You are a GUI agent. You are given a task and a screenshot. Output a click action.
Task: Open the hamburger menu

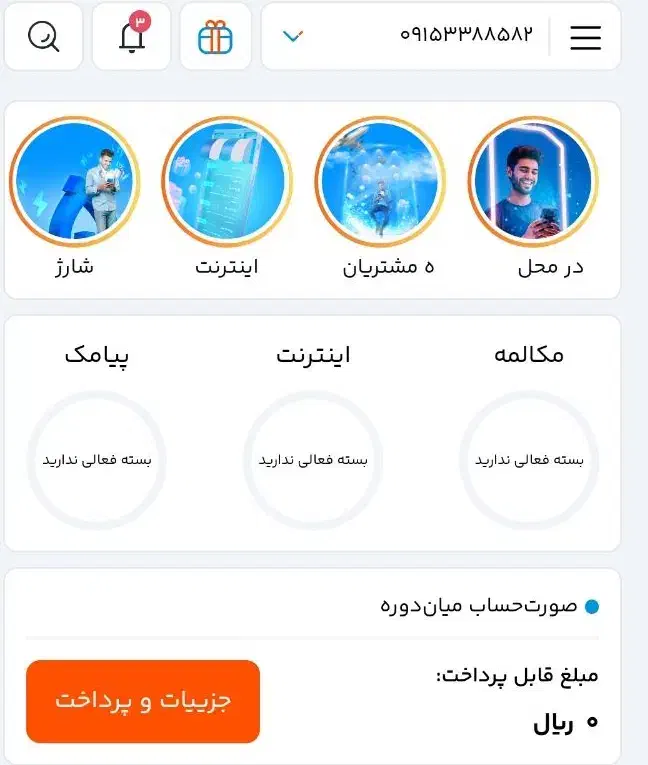(585, 37)
